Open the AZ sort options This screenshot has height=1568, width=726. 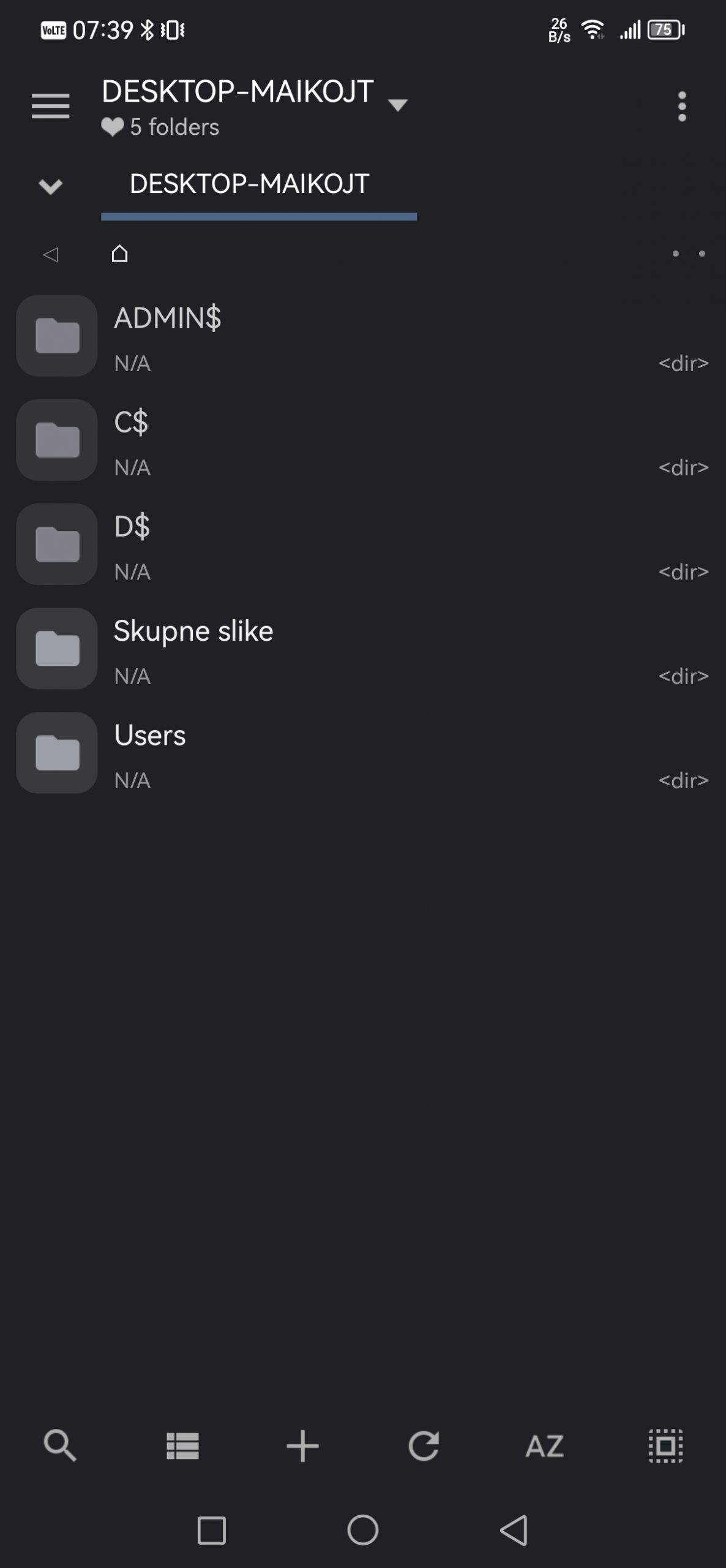click(x=544, y=1446)
